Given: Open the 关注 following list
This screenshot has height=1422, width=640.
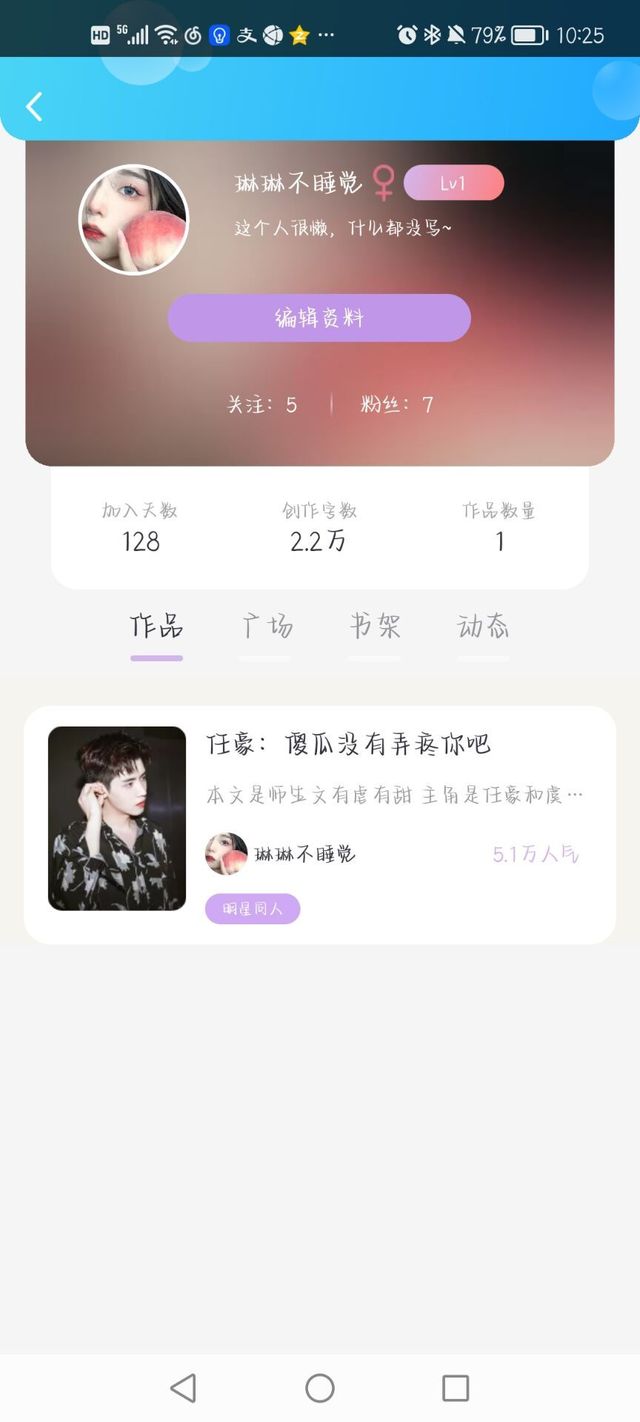Looking at the screenshot, I should [262, 405].
